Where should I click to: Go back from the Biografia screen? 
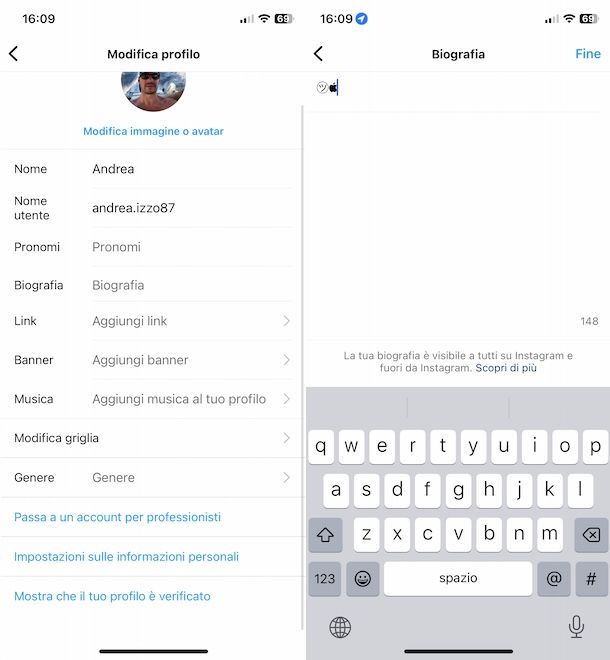pyautogui.click(x=319, y=54)
